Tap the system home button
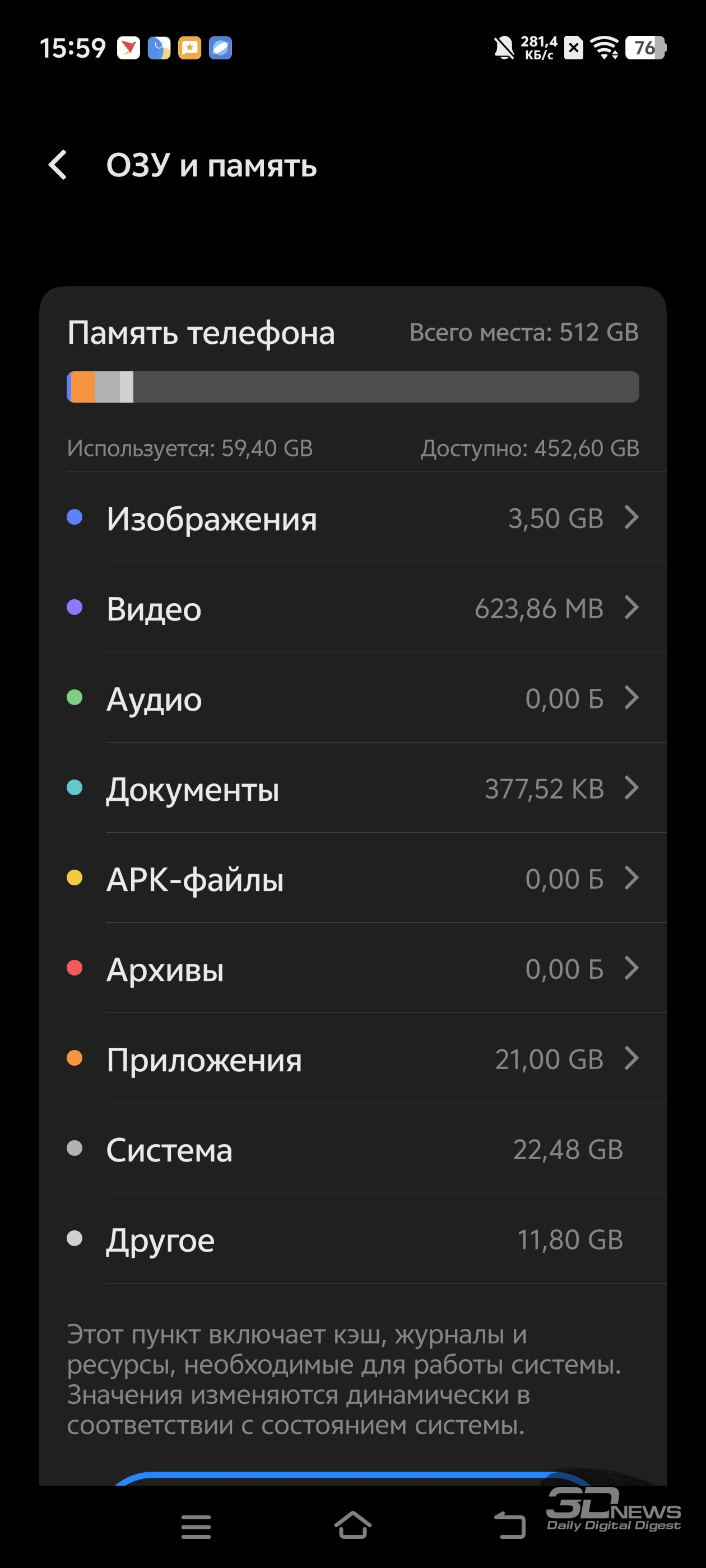 click(352, 1525)
